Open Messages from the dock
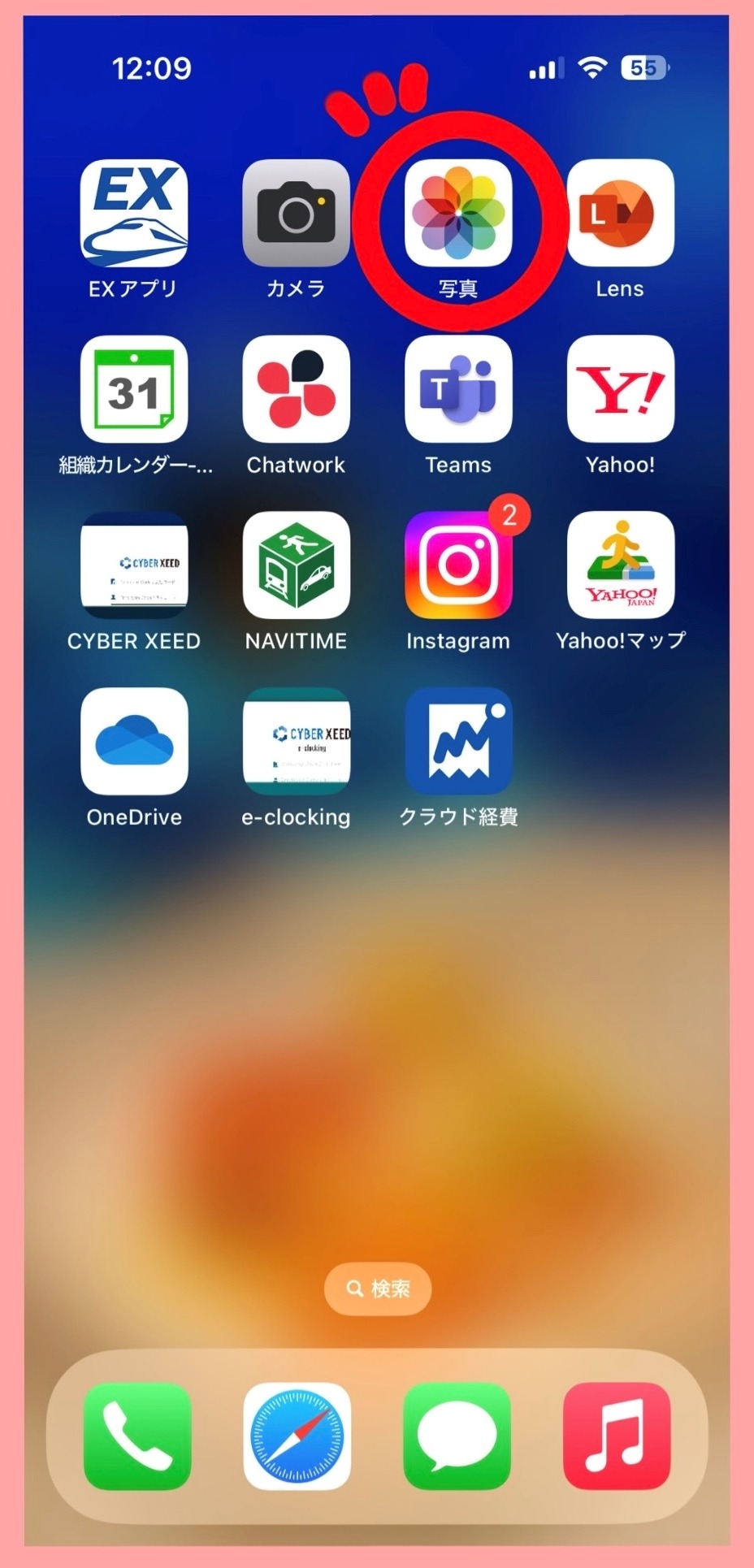Viewport: 754px width, 1568px height. click(x=457, y=1436)
